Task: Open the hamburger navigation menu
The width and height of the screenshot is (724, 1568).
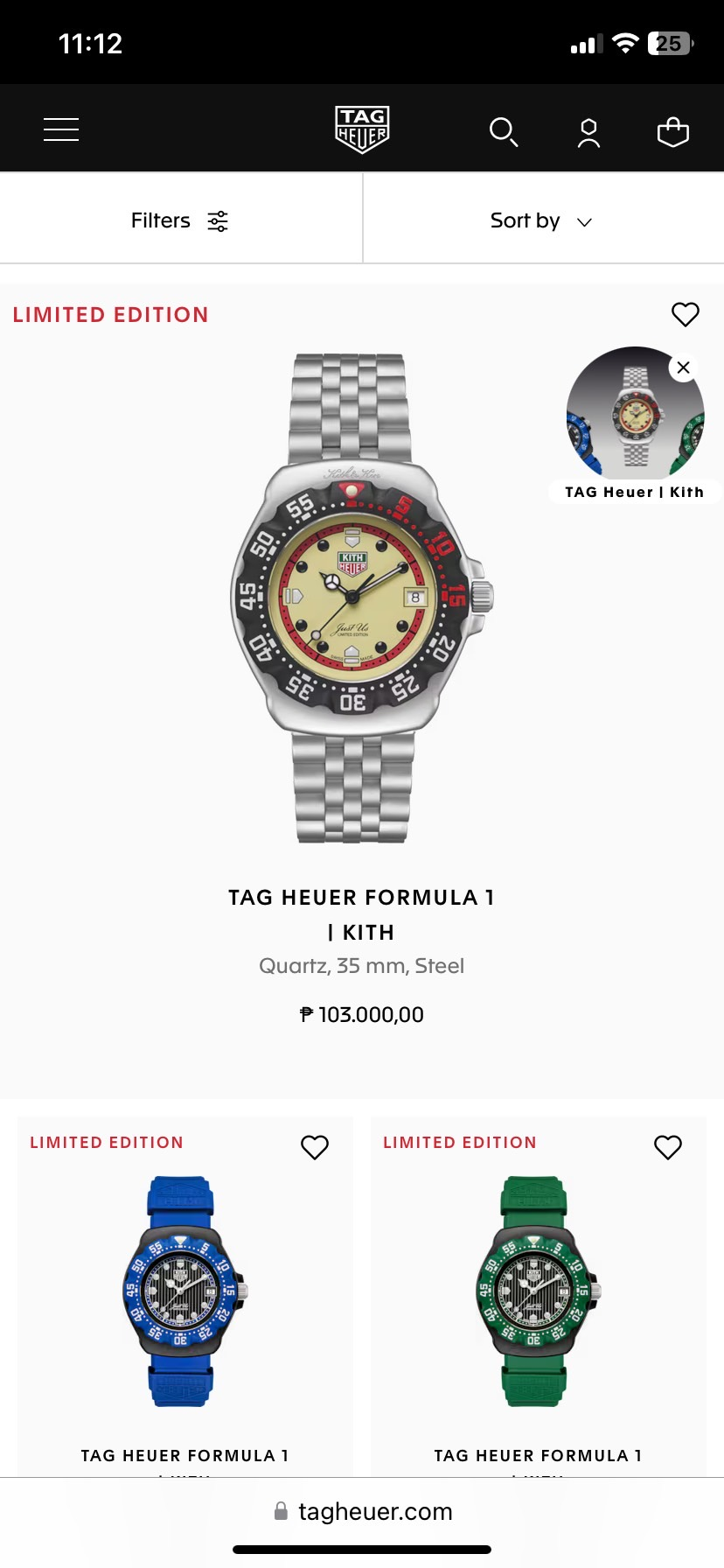Action: pyautogui.click(x=61, y=129)
